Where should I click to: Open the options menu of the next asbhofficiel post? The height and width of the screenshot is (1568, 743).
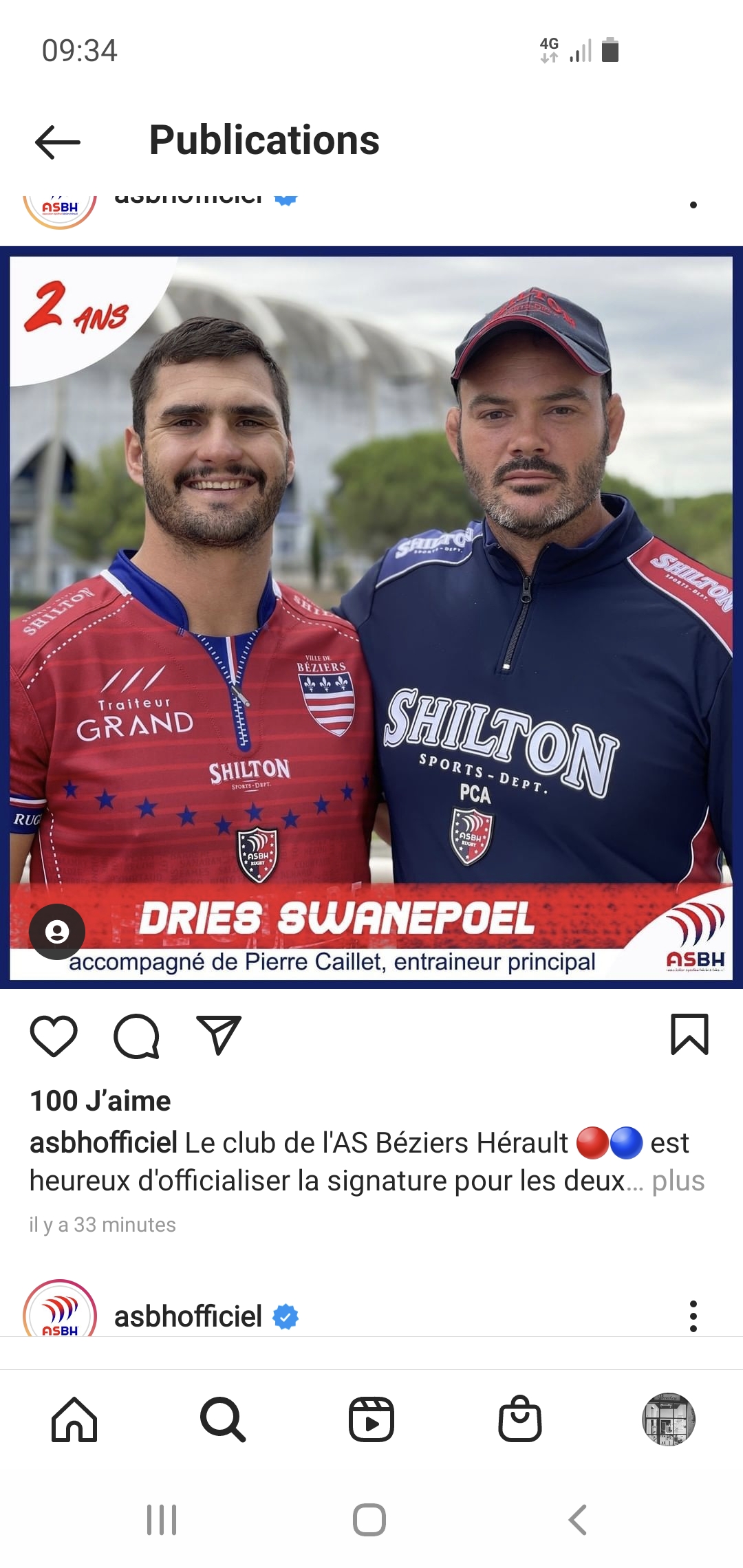[693, 1316]
